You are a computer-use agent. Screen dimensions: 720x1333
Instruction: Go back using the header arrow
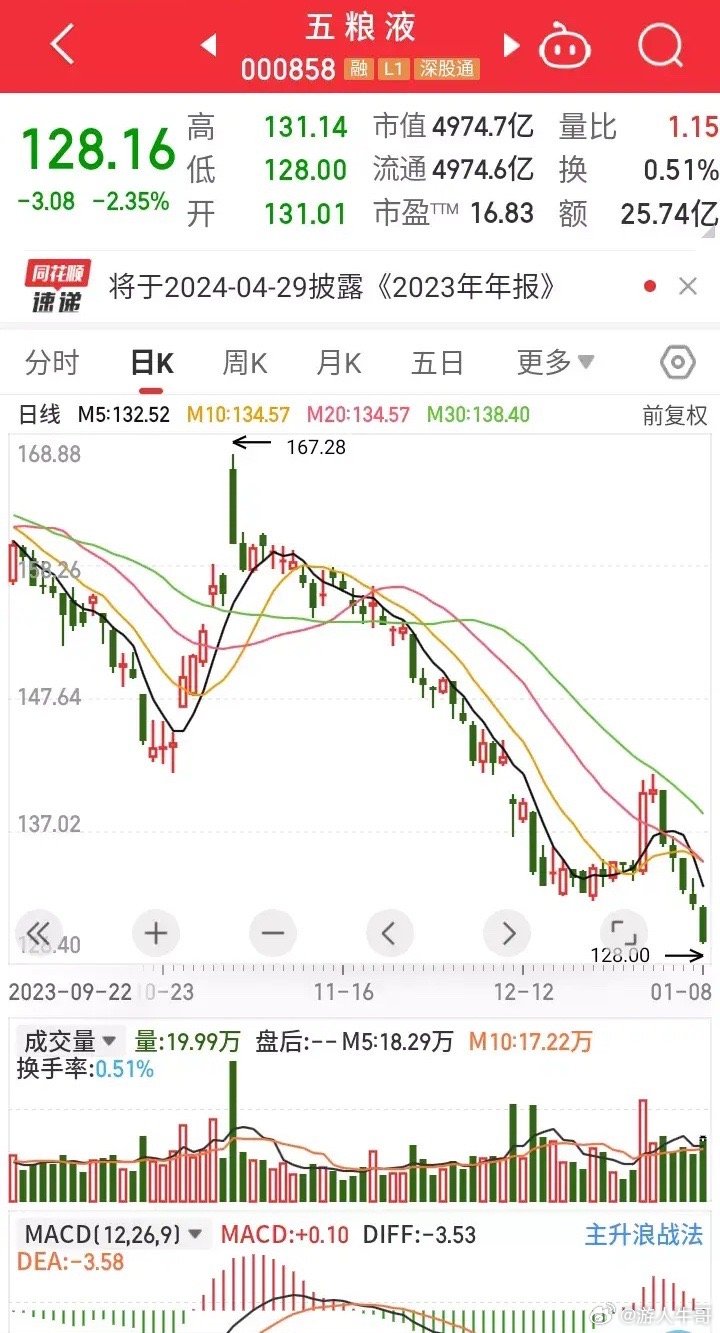coord(63,45)
